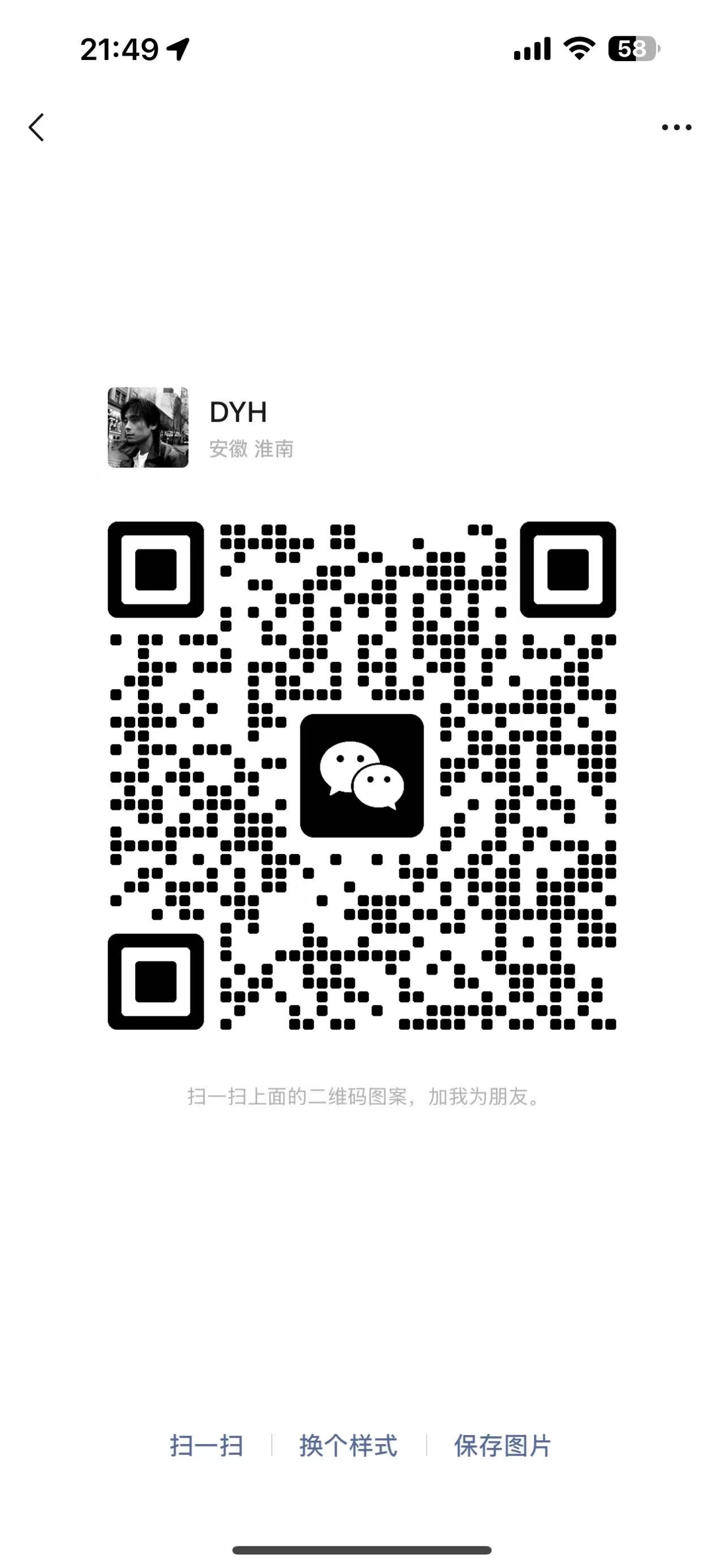Open the three-dot overflow menu
Screen dimensions: 724x1568
tap(676, 127)
